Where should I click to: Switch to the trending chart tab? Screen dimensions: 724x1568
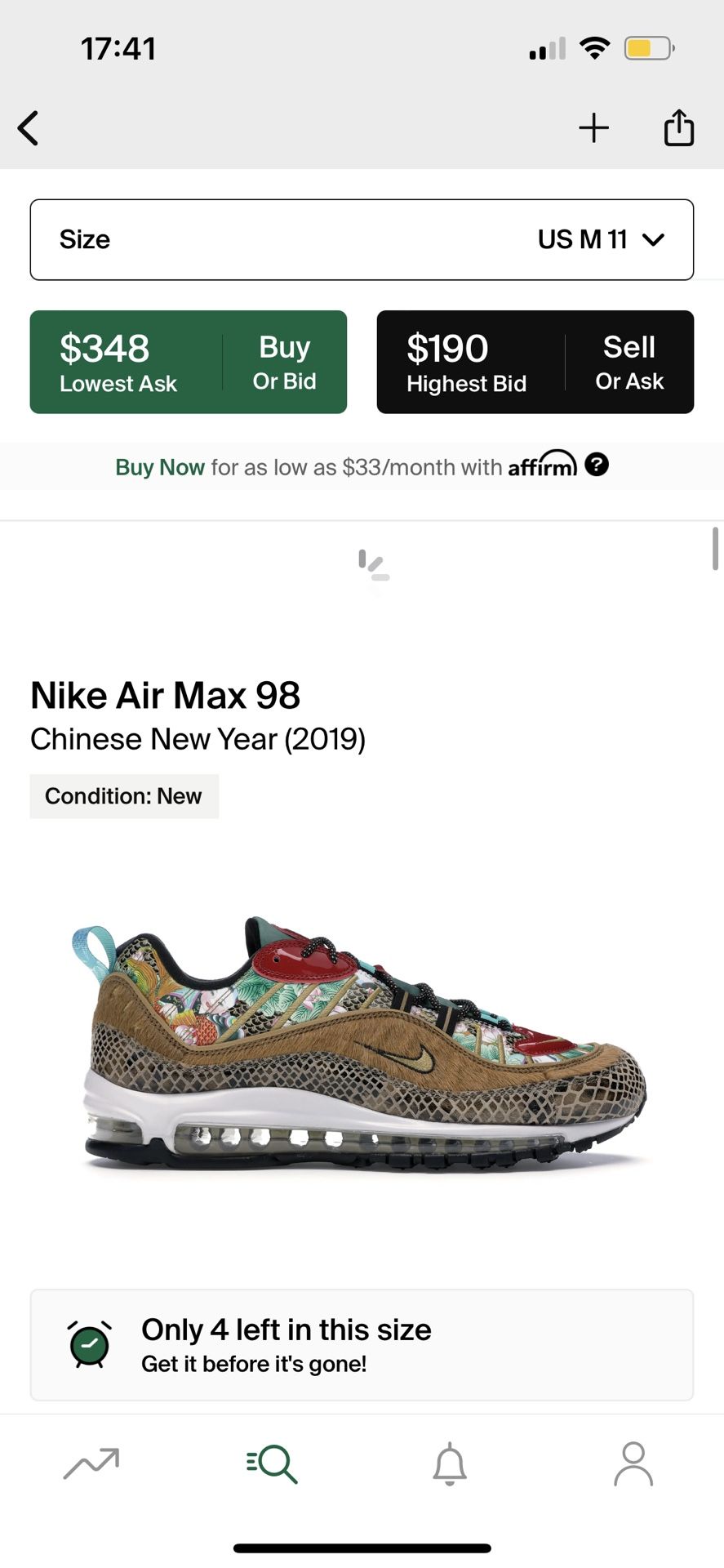91,1463
